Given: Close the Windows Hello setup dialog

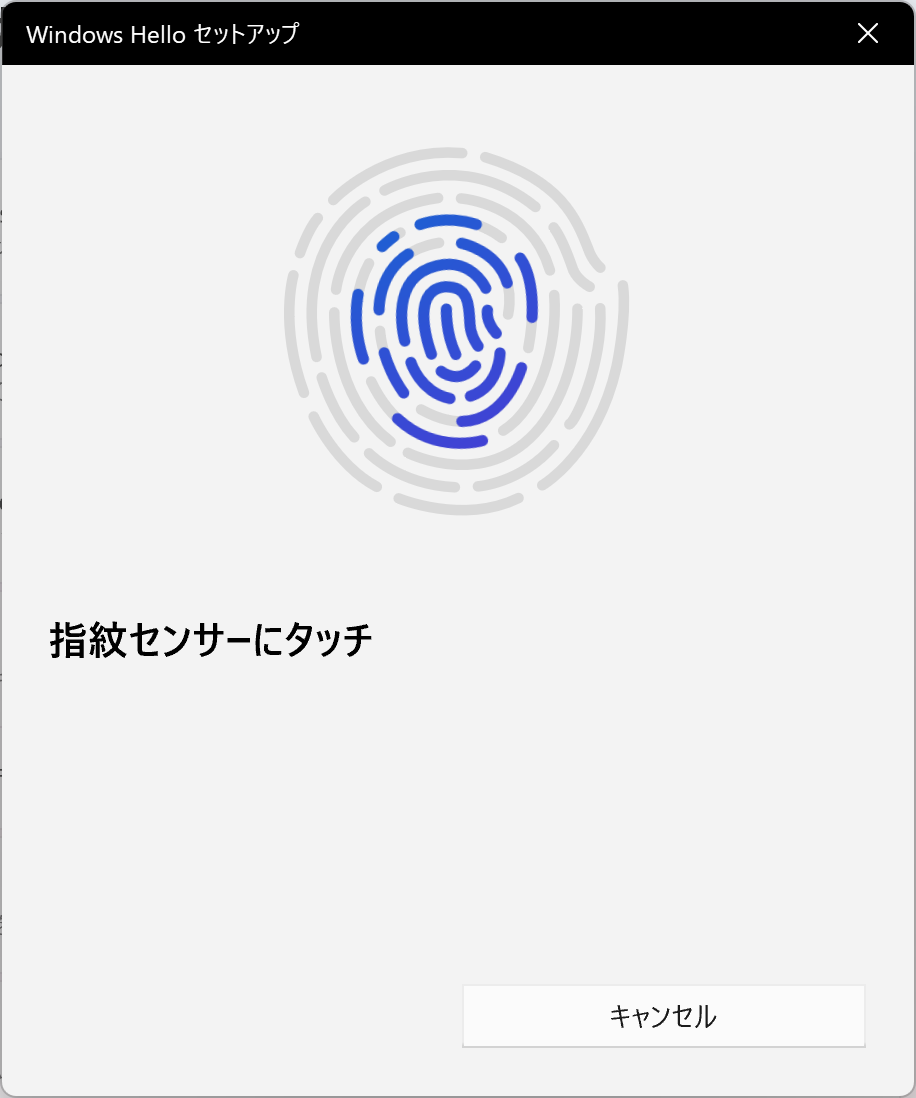Looking at the screenshot, I should point(867,33).
